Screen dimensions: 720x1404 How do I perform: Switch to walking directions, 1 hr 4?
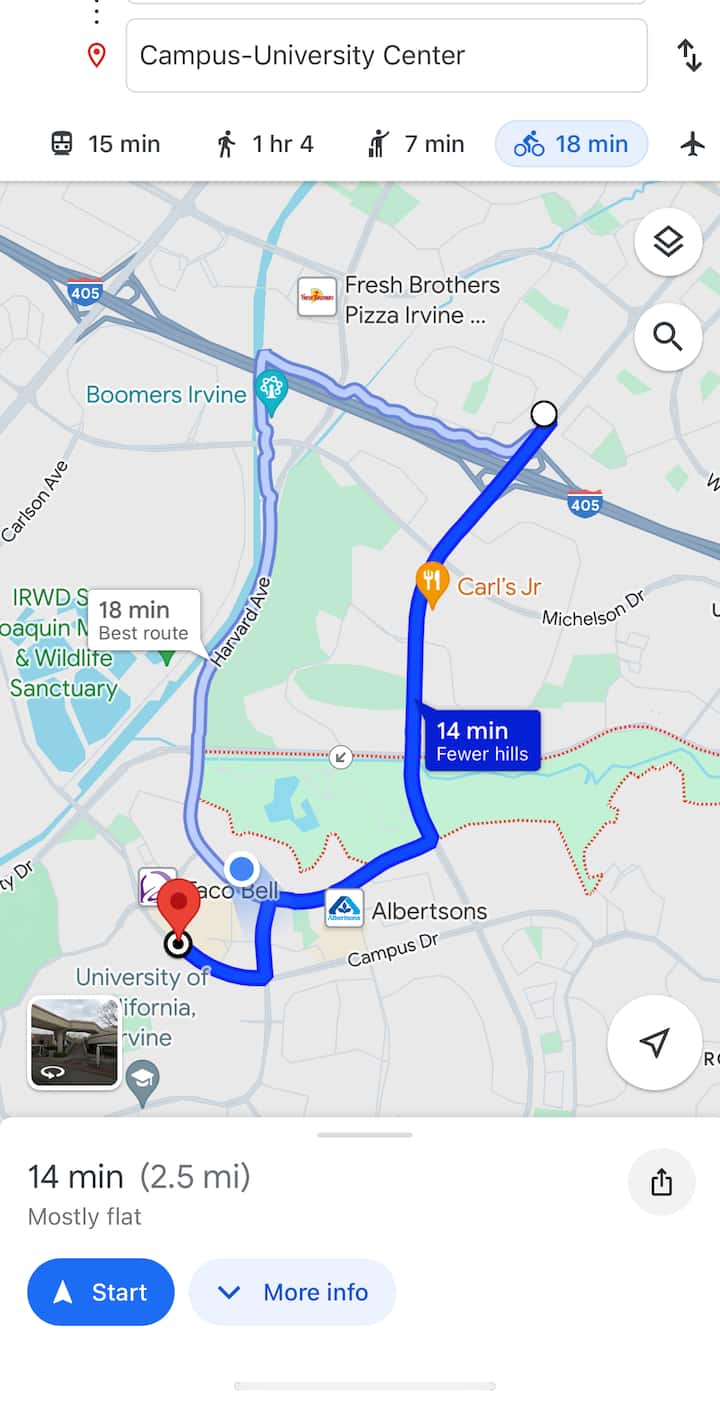[265, 144]
